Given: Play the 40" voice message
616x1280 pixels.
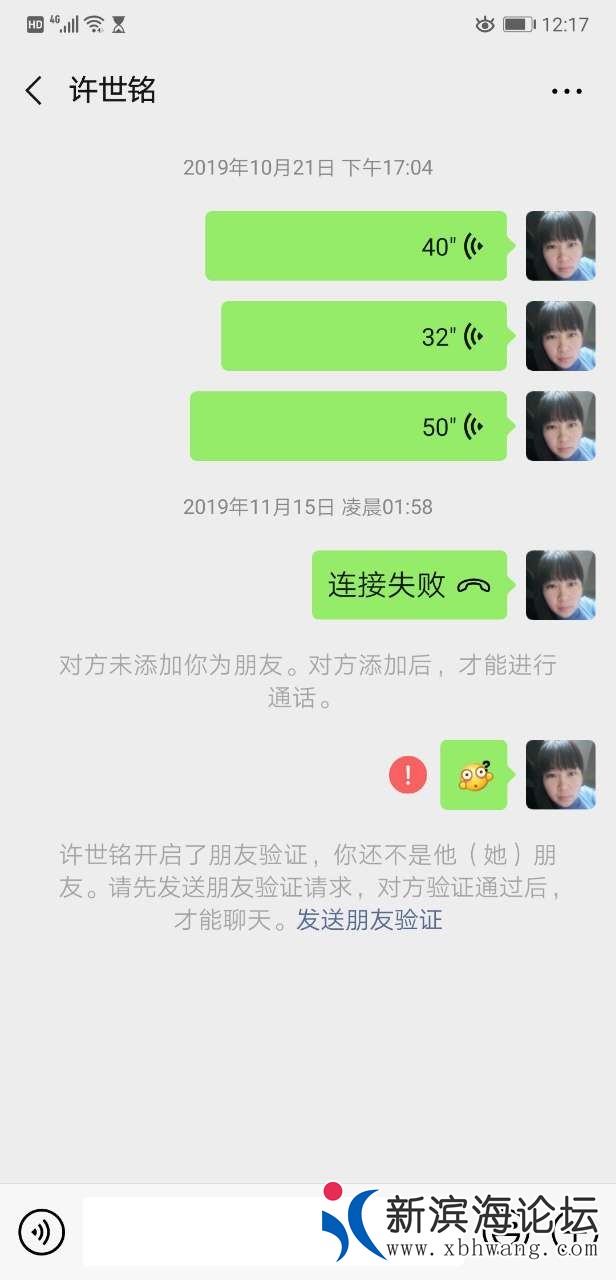Looking at the screenshot, I should [356, 246].
